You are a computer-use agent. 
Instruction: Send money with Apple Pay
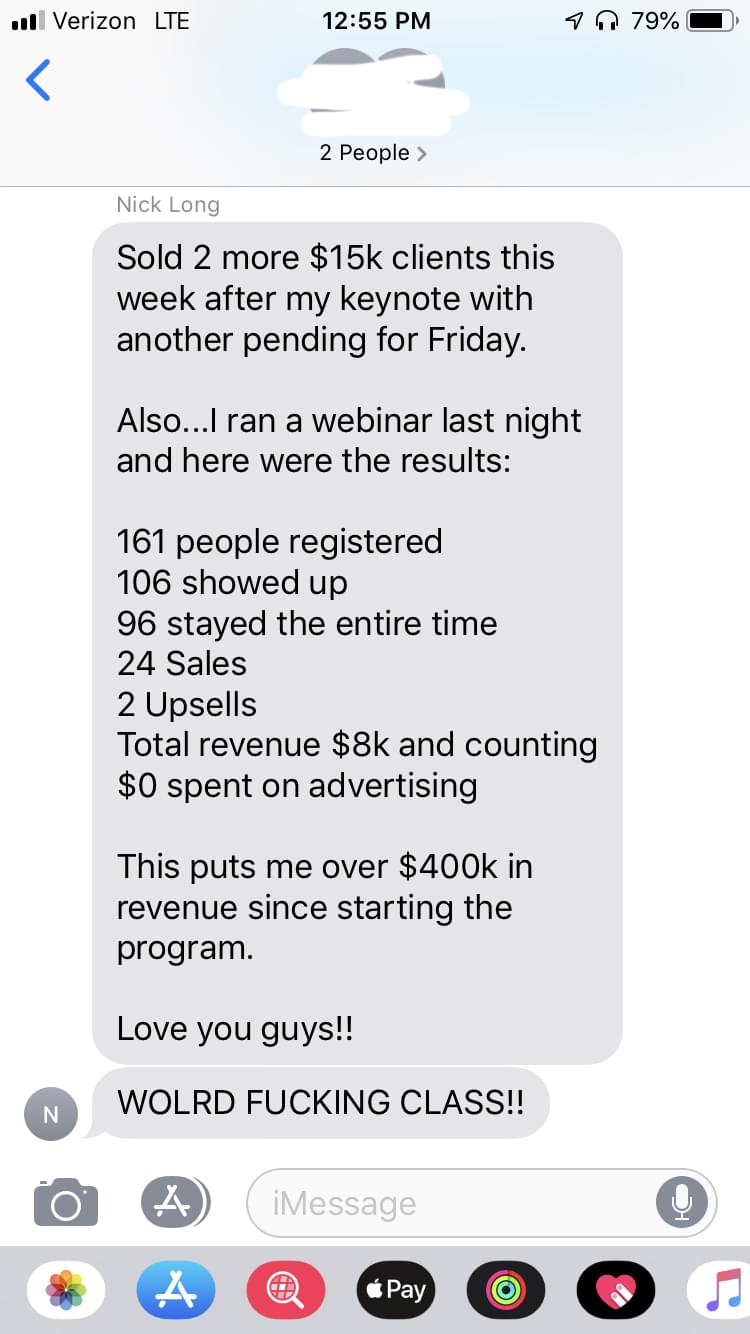pos(395,1290)
